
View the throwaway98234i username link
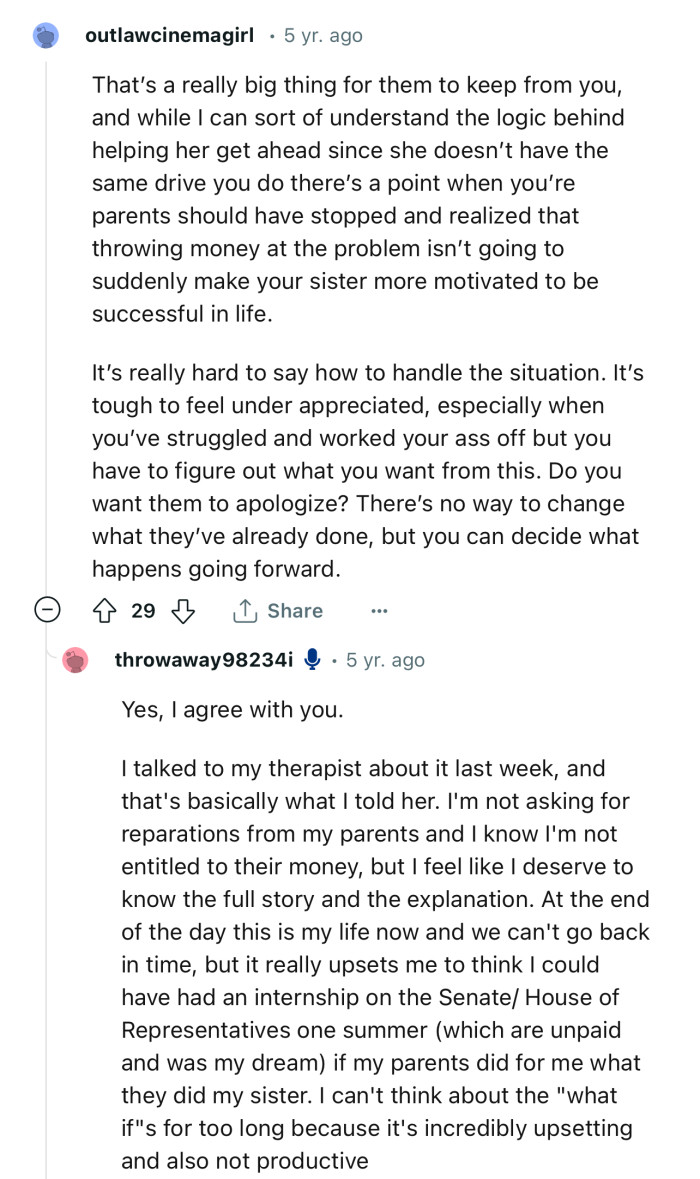pyautogui.click(x=204, y=660)
